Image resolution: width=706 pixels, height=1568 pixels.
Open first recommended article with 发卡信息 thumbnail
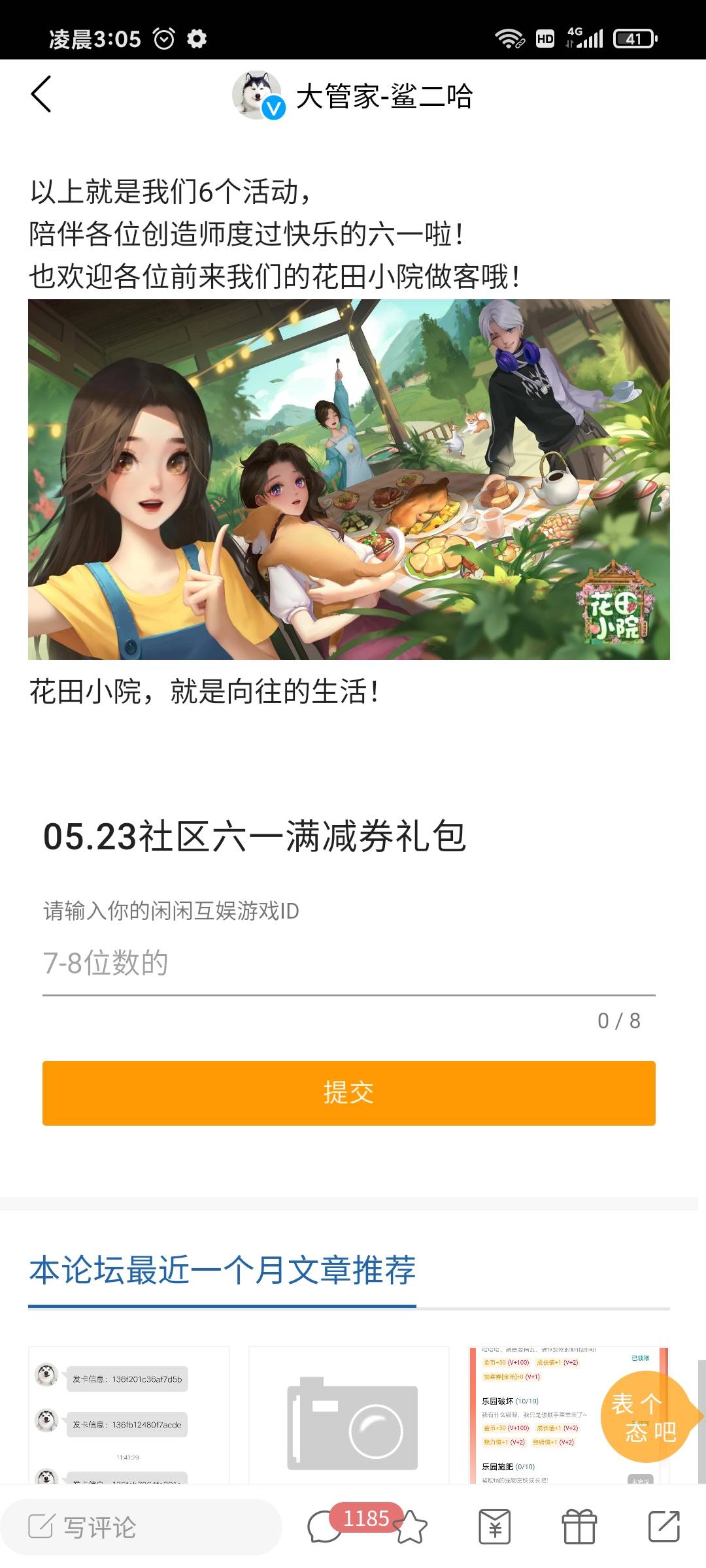pyautogui.click(x=129, y=1414)
